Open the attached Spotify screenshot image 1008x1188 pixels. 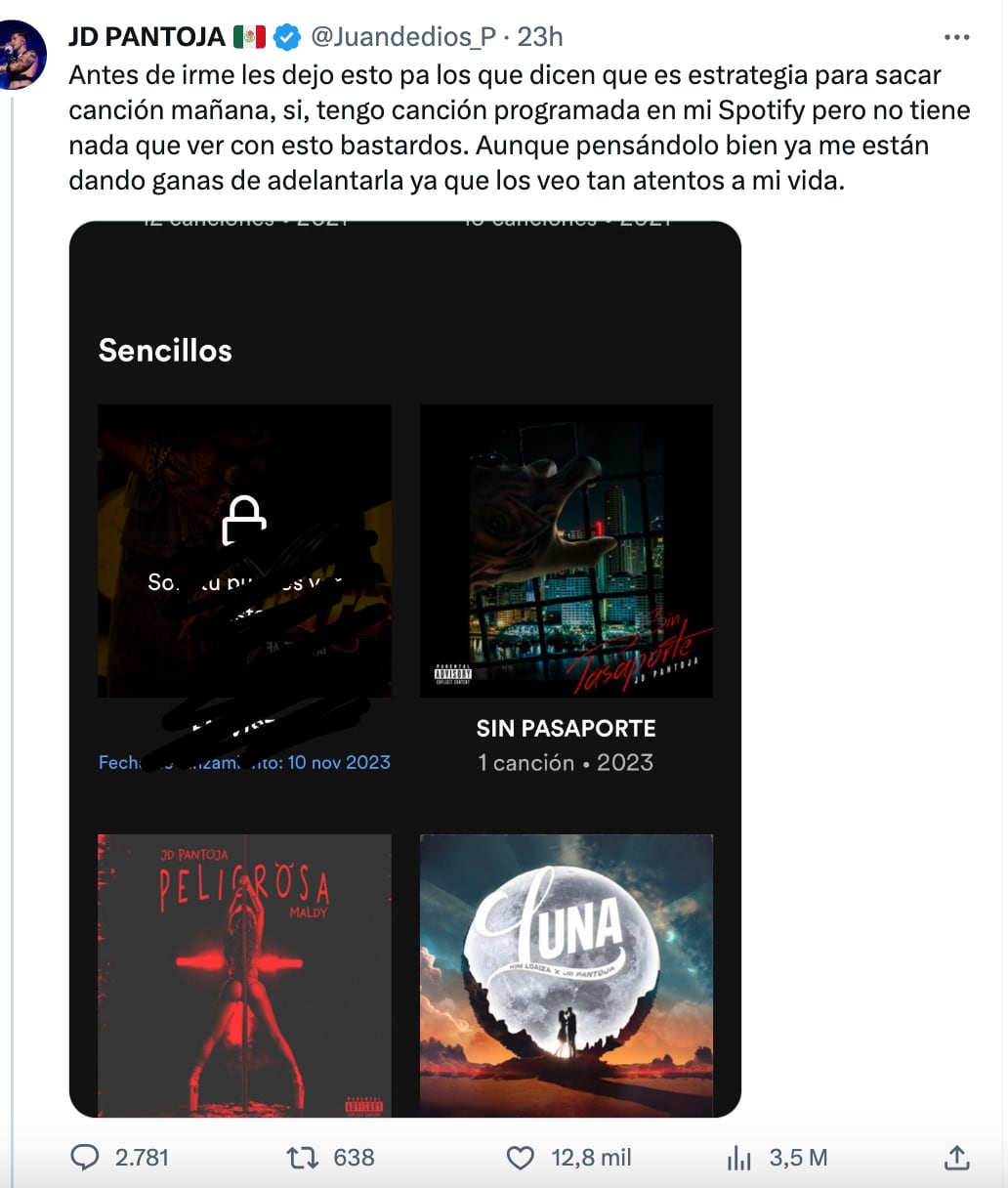[404, 668]
